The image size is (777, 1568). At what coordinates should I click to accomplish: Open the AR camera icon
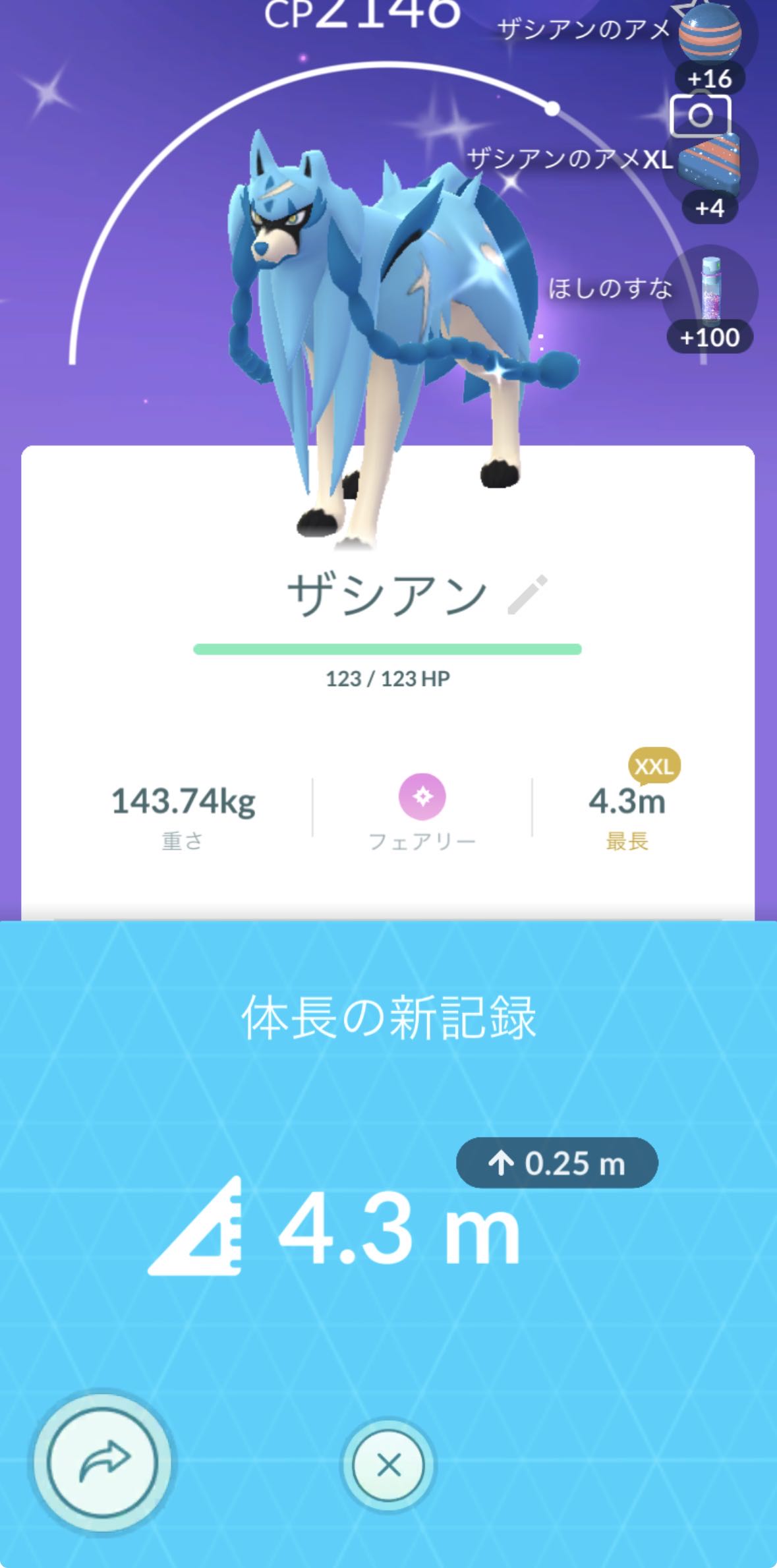(x=700, y=116)
